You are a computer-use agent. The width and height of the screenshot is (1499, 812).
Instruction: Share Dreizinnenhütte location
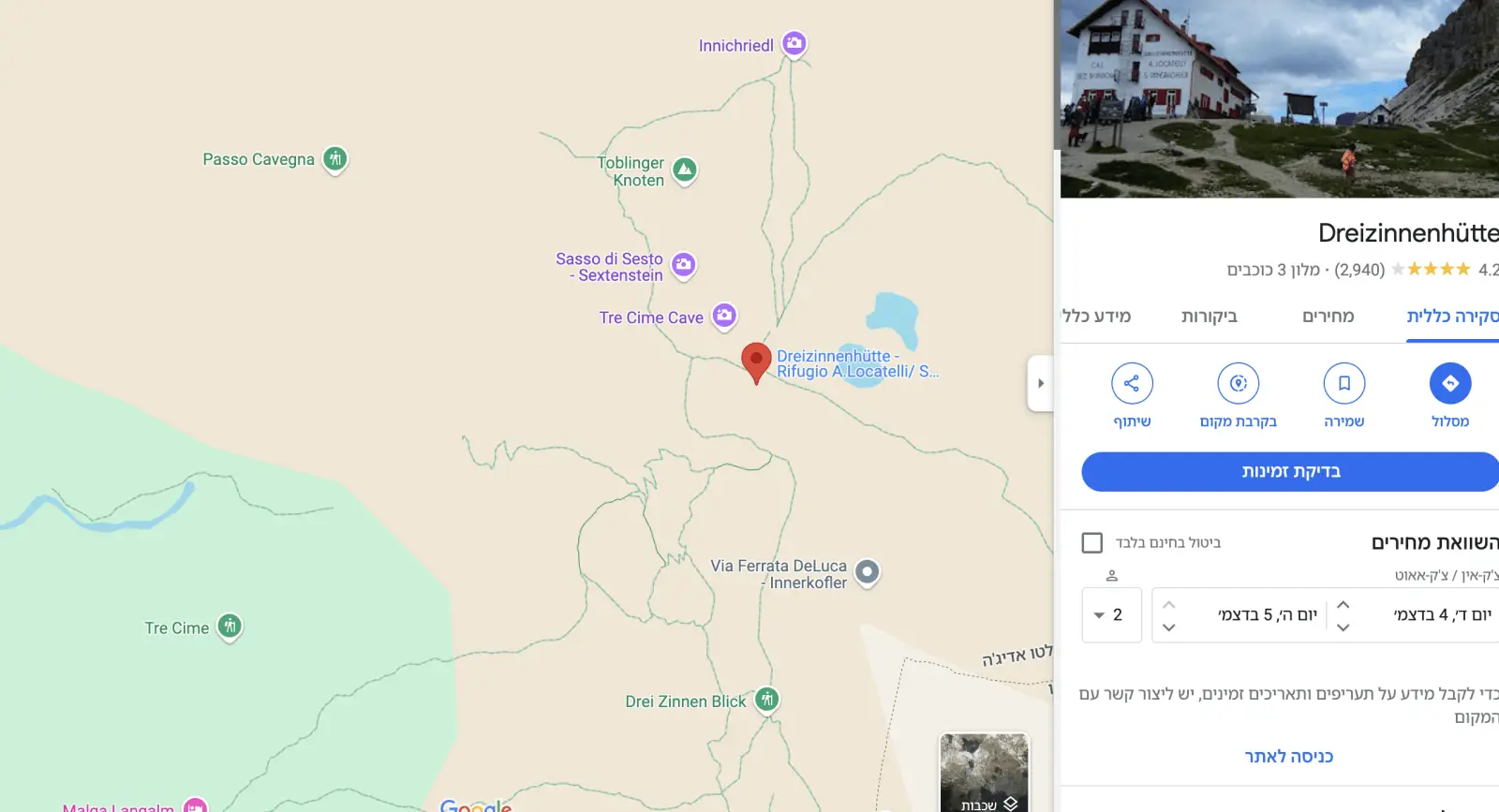tap(1132, 384)
